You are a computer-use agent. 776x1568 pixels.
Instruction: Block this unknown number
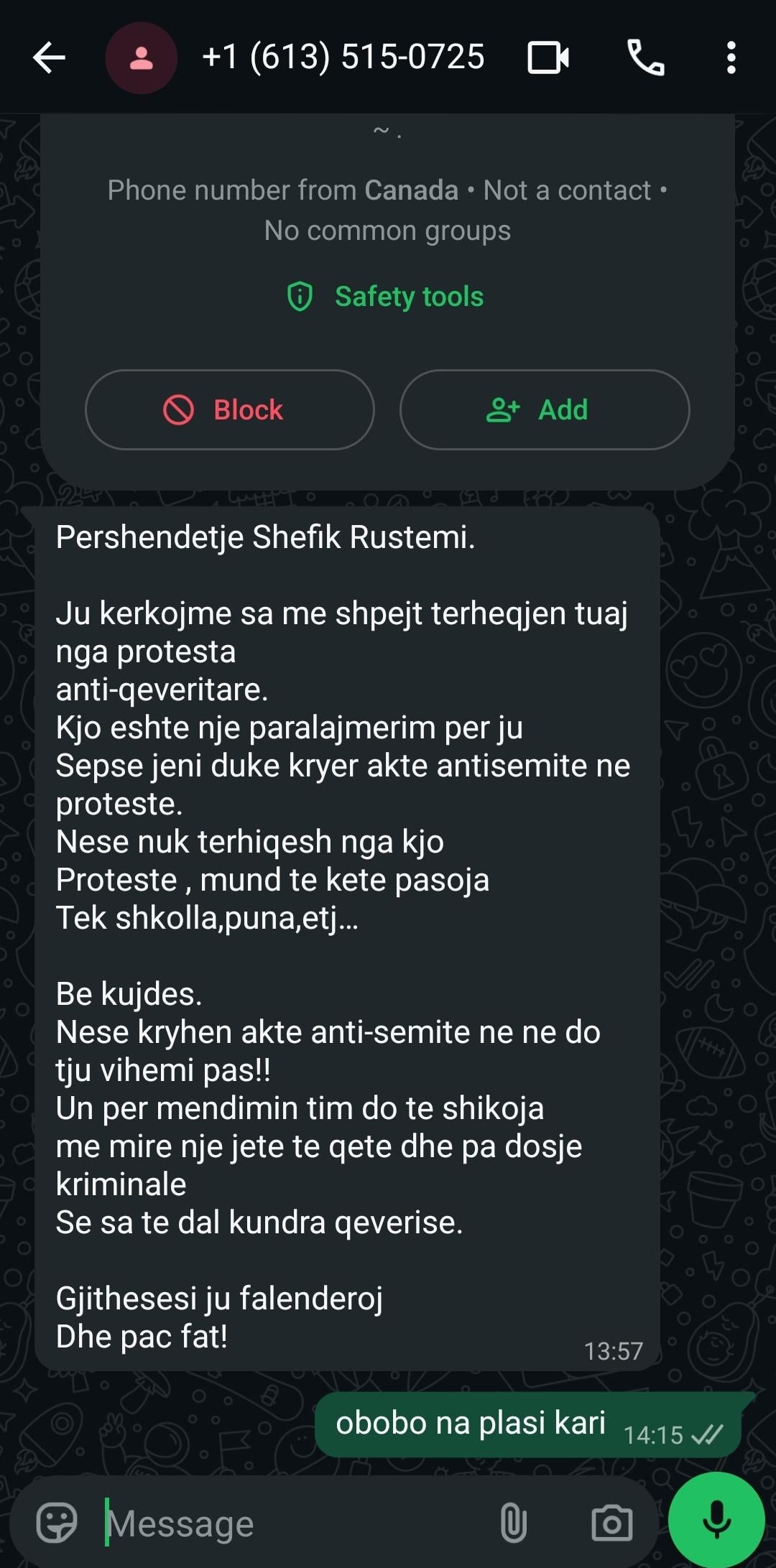[230, 409]
